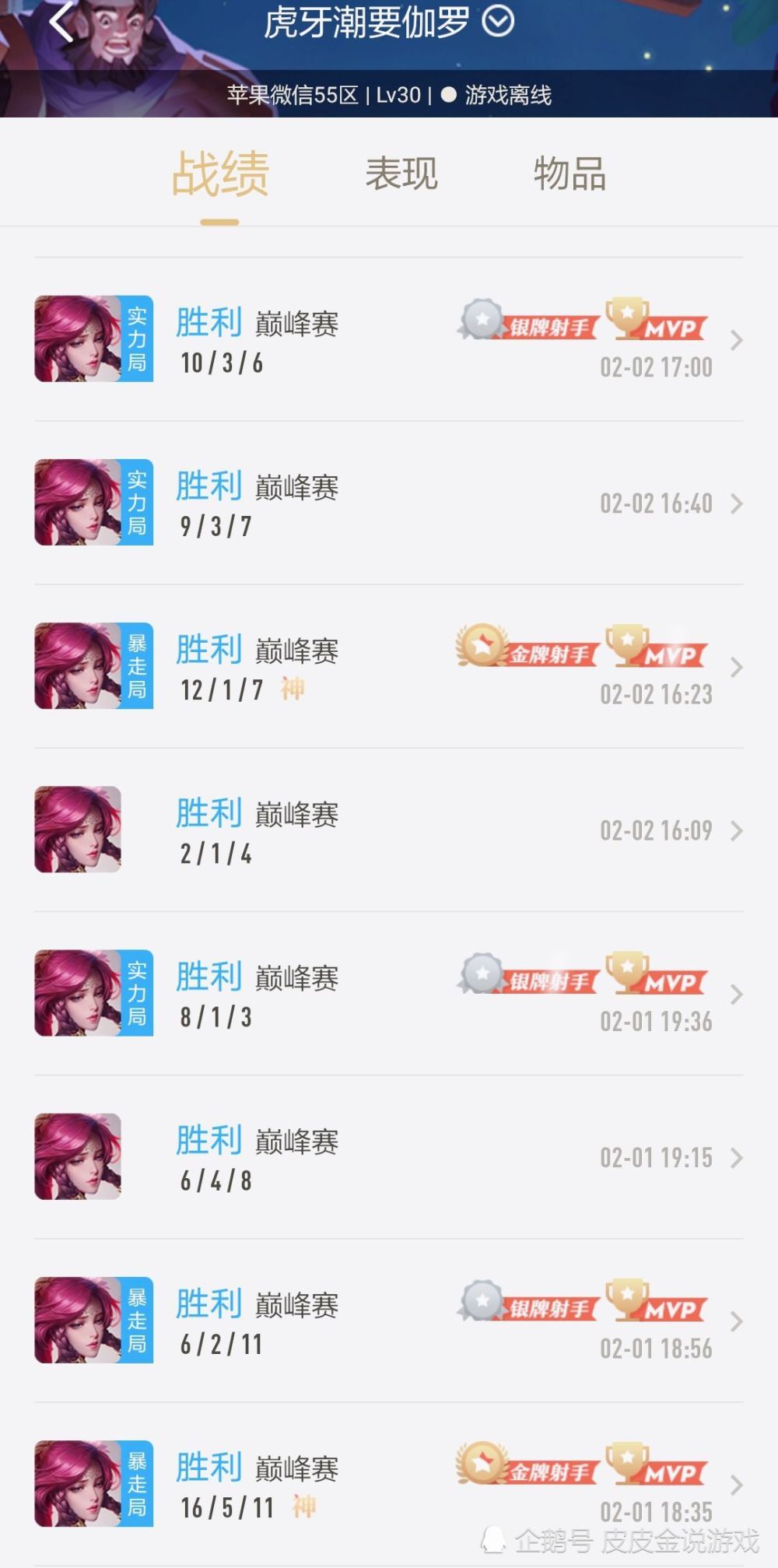Open the 2/1/4 match from 02-02 16:09
This screenshot has width=778, height=1568.
389,830
